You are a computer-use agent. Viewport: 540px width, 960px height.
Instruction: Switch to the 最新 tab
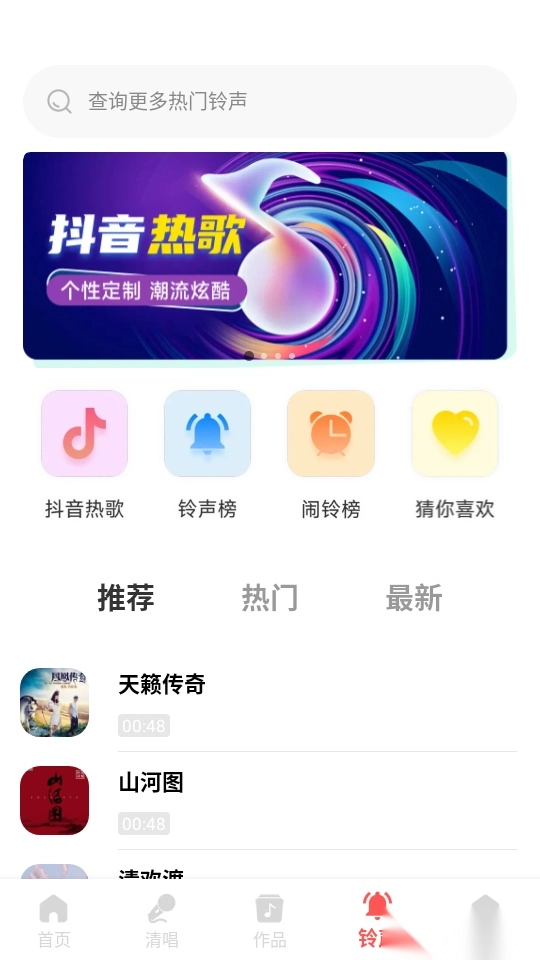click(414, 598)
